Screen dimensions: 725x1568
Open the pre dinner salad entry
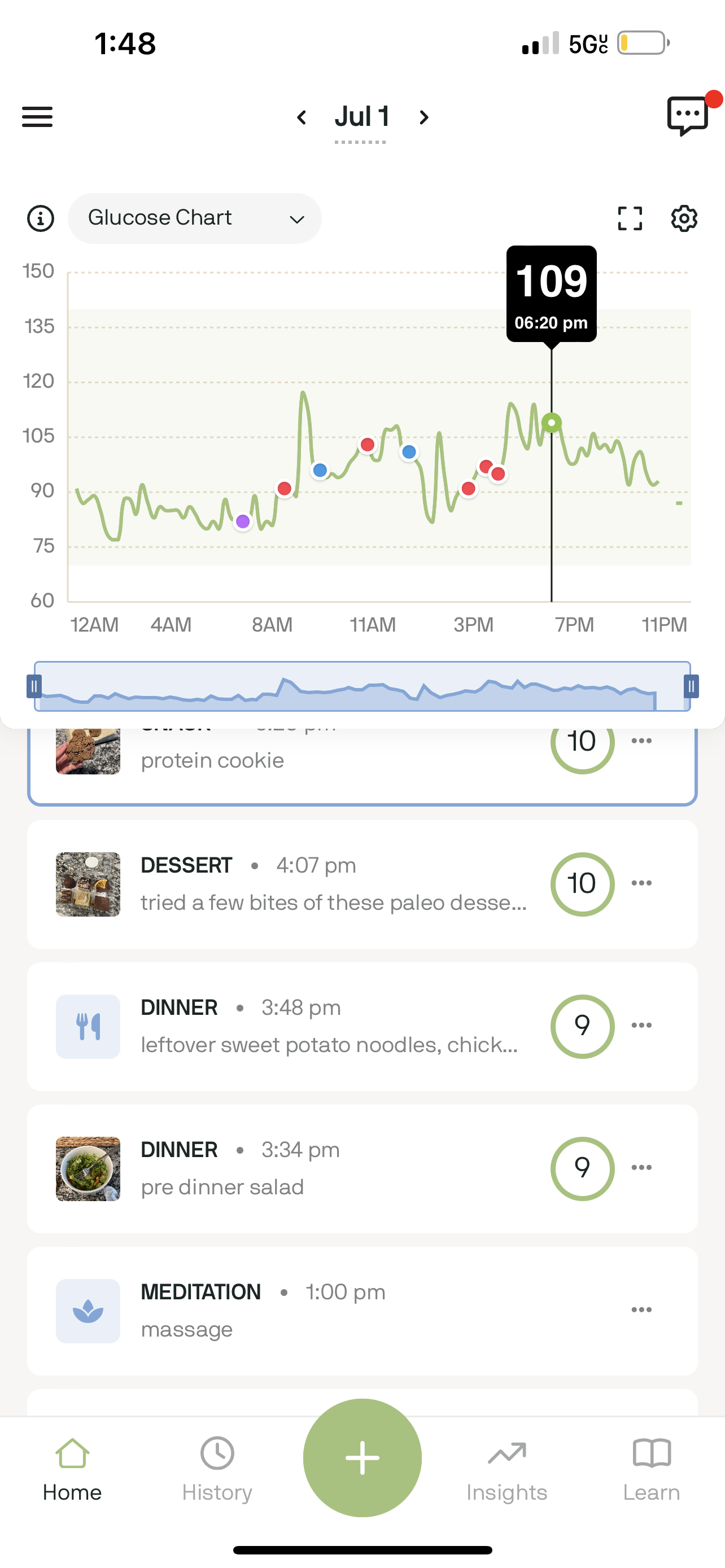coord(362,1169)
